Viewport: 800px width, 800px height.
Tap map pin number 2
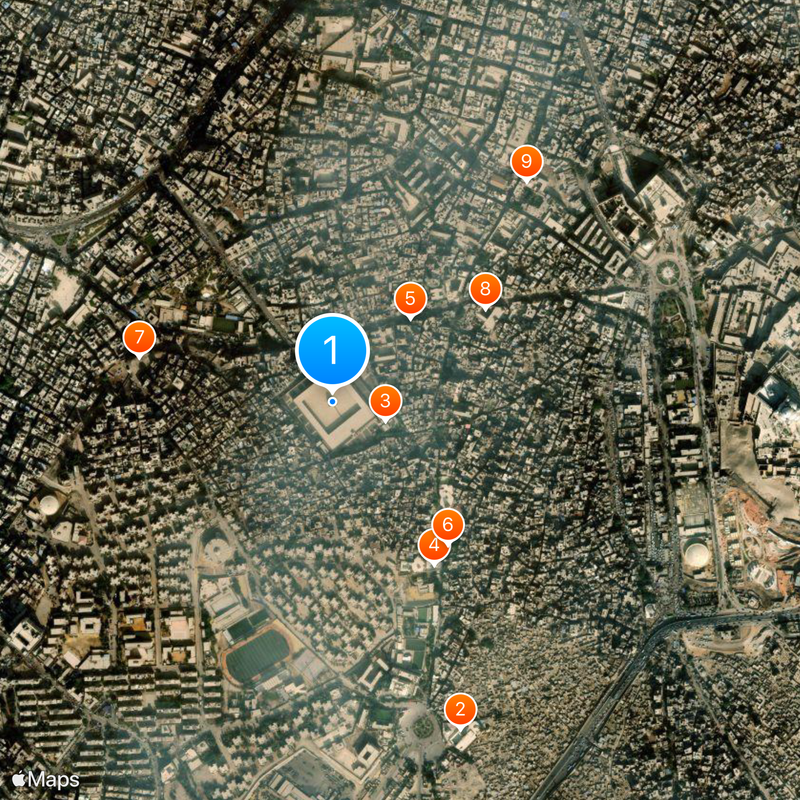(460, 709)
